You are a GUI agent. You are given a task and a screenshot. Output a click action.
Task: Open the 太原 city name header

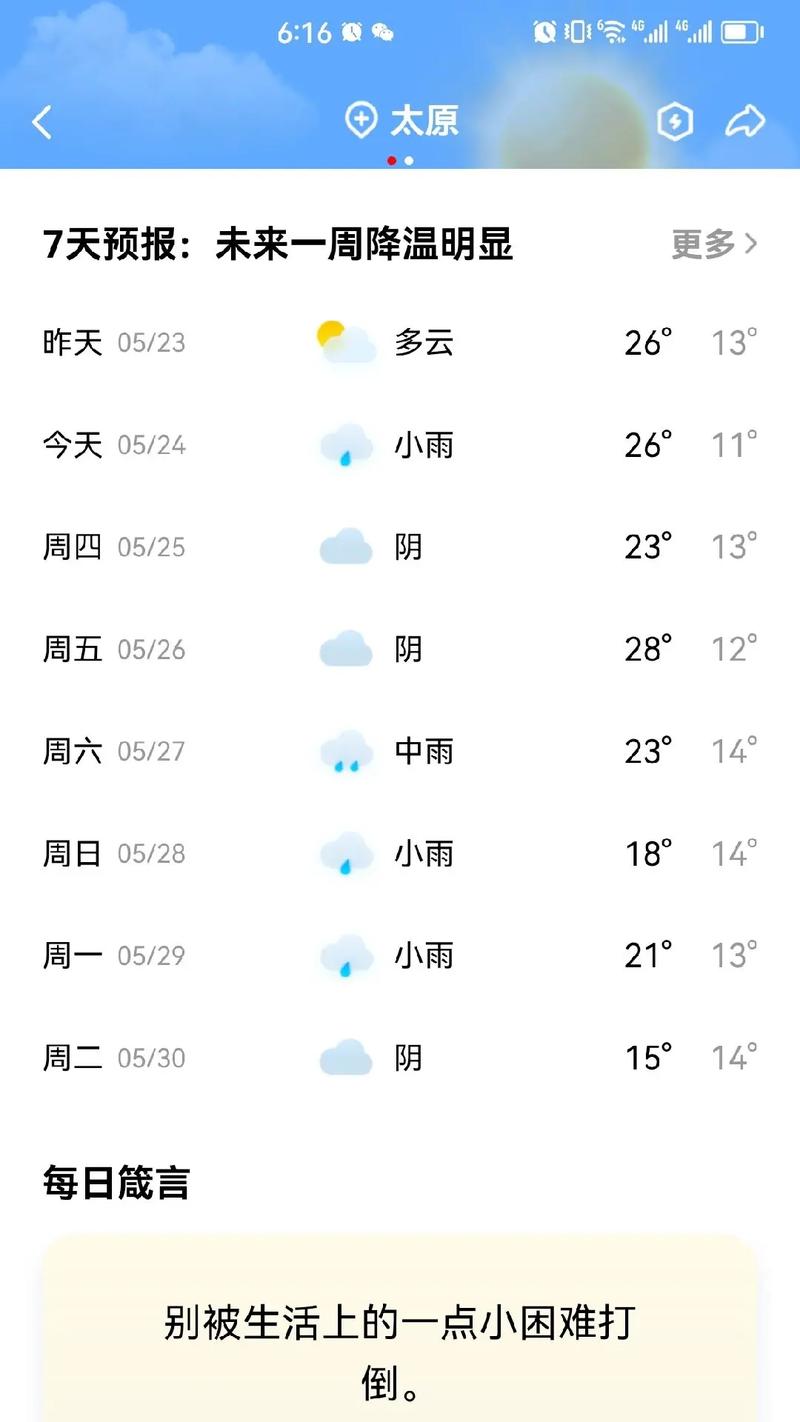[424, 119]
